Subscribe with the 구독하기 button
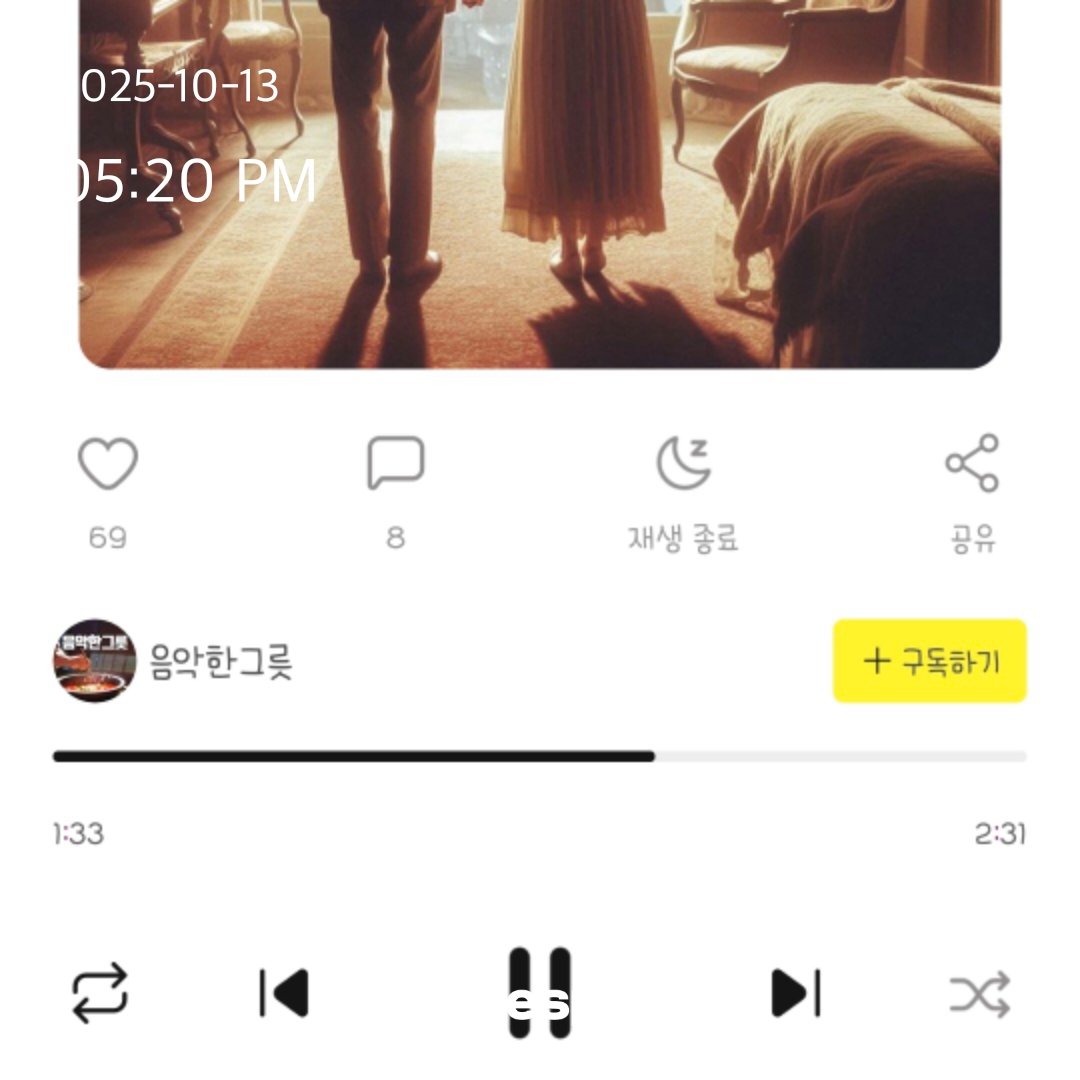The image size is (1080, 1080). coord(929,661)
